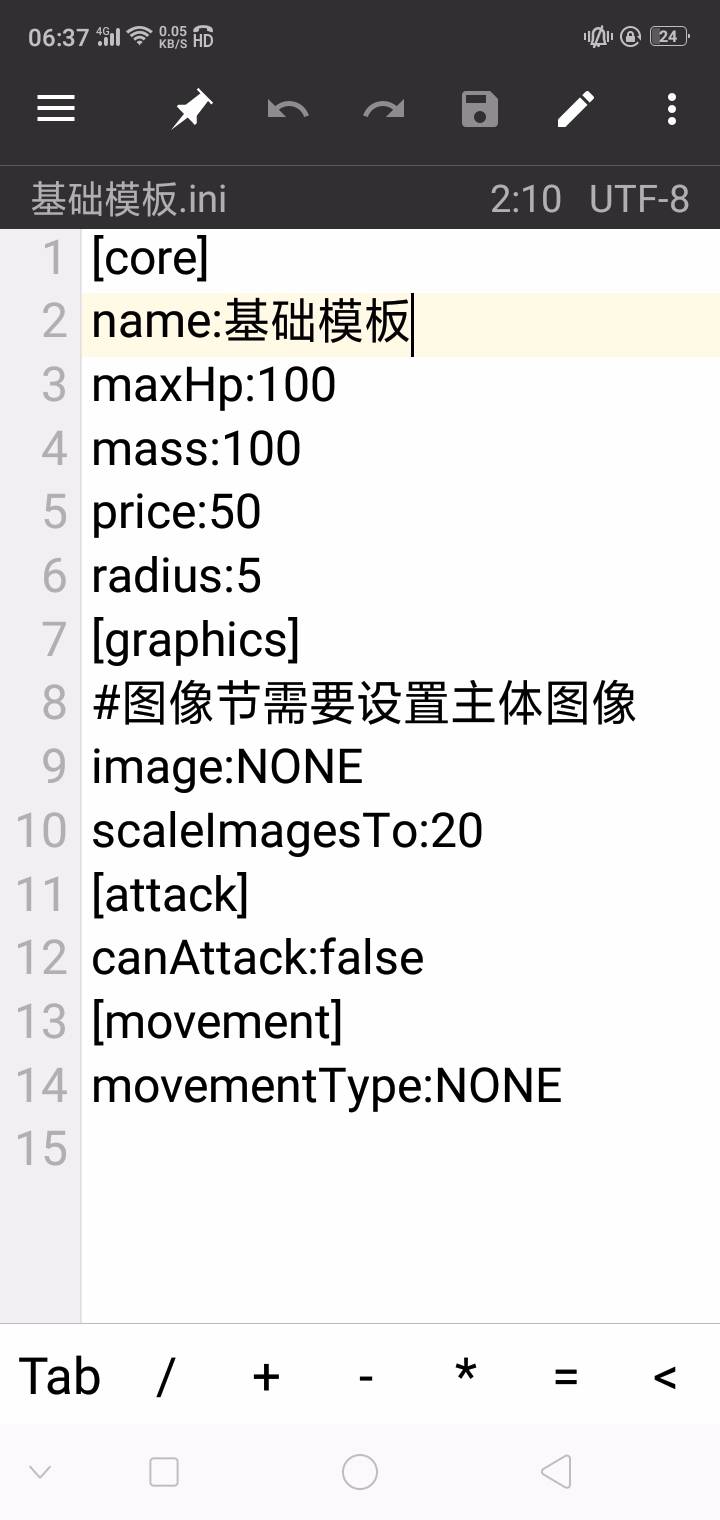Tap the system back button
This screenshot has width=720, height=1520.
(x=556, y=1471)
